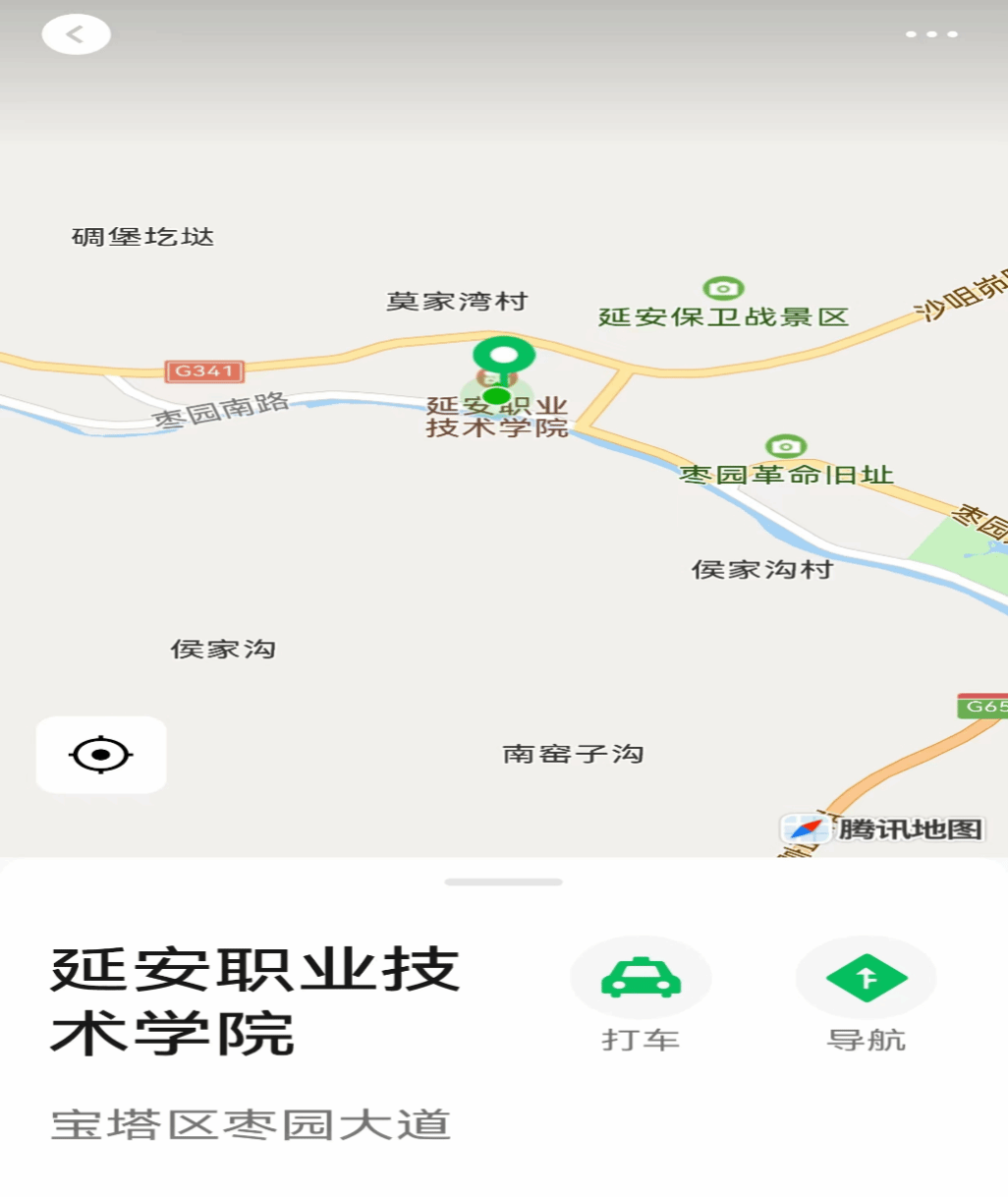Tap the green location pin on map
1008x1197 pixels.
(x=503, y=358)
